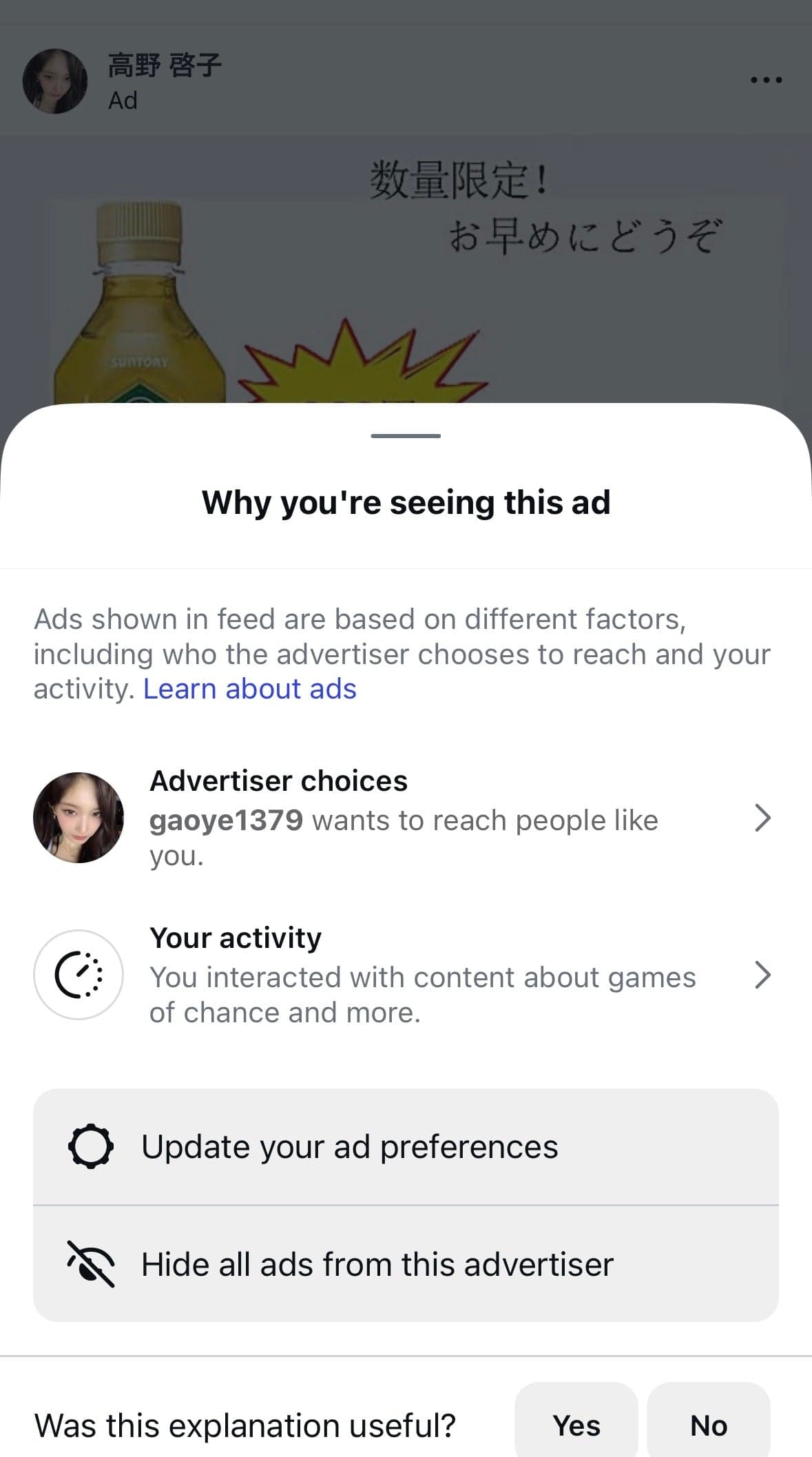Open the Learn about ads link
The height and width of the screenshot is (1457, 812).
(249, 689)
